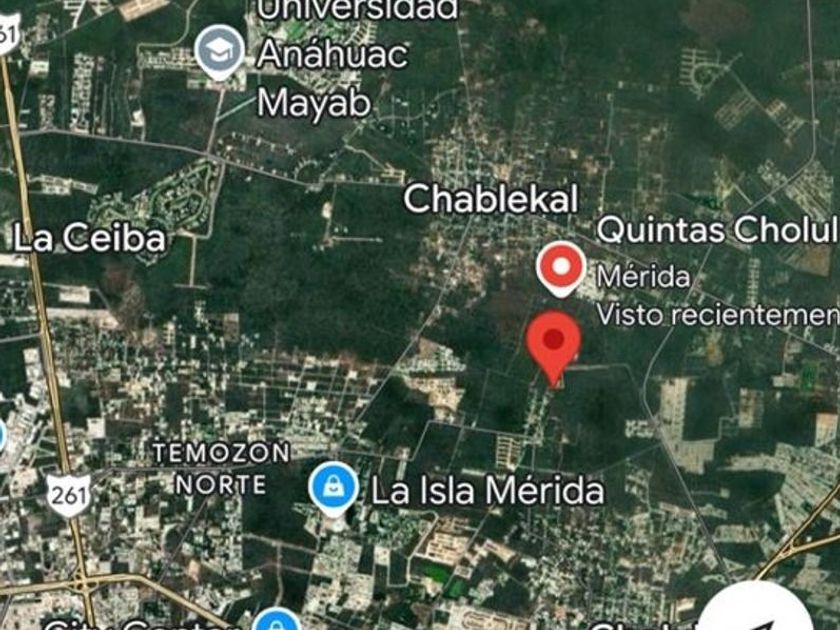Tap the Quintas Cholul recently viewed pin
This screenshot has width=840, height=630.
561,268
